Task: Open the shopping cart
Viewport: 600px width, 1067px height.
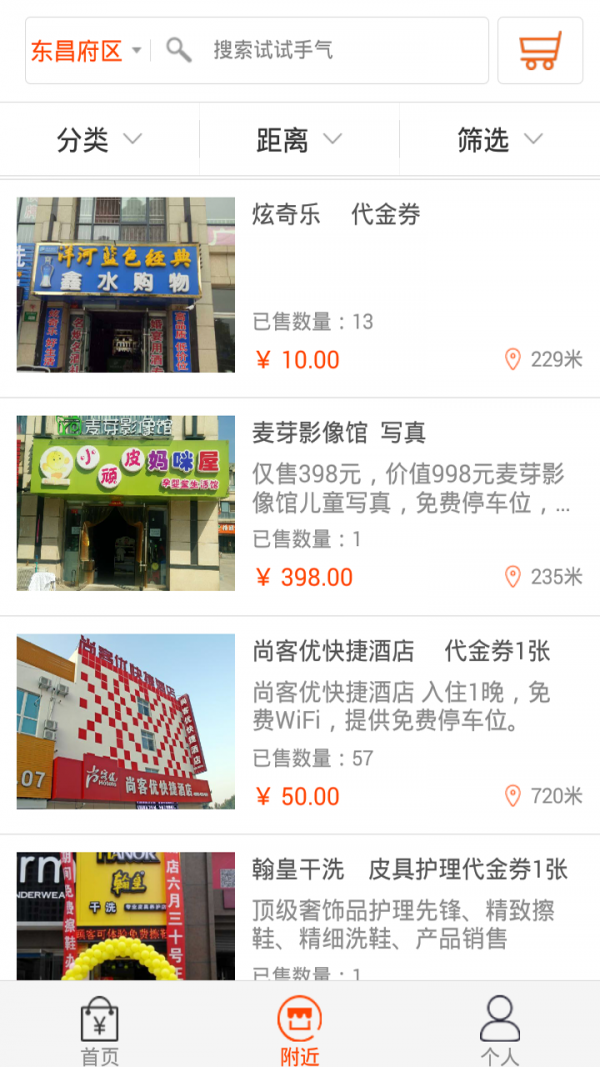Action: [x=540, y=50]
